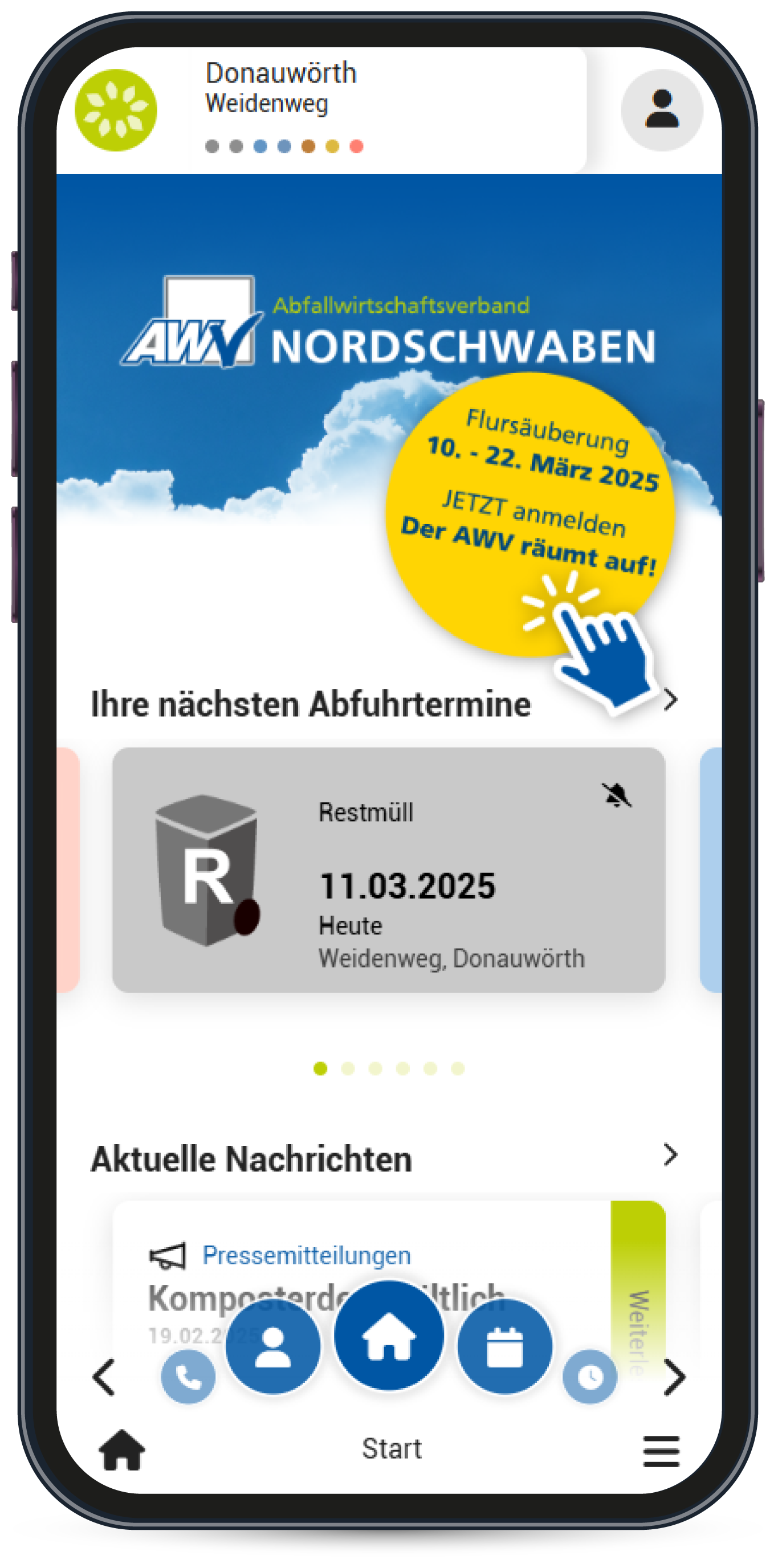Go to Start via bottom-left home icon
This screenshot has height=1568, width=774.
122,1450
